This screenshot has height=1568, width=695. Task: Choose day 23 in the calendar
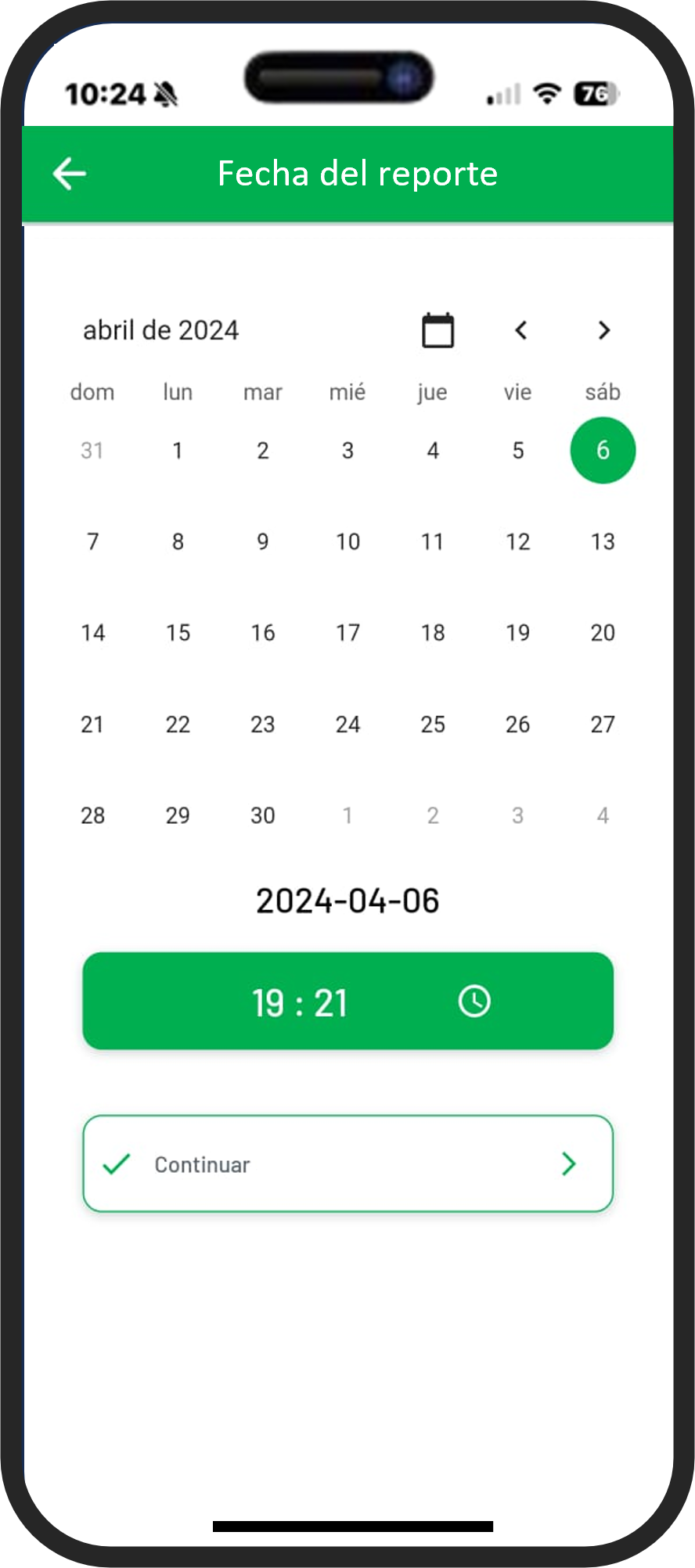pyautogui.click(x=263, y=725)
